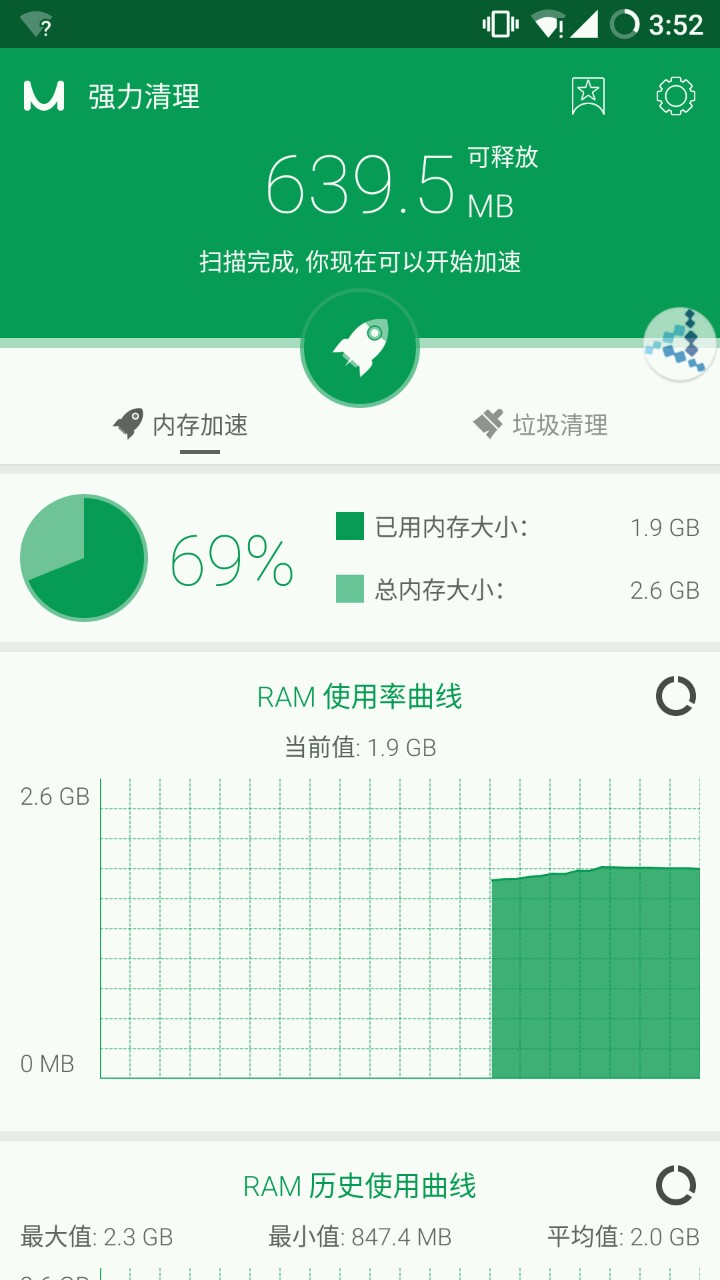Switch to the 垃圾清理 tab

(540, 425)
